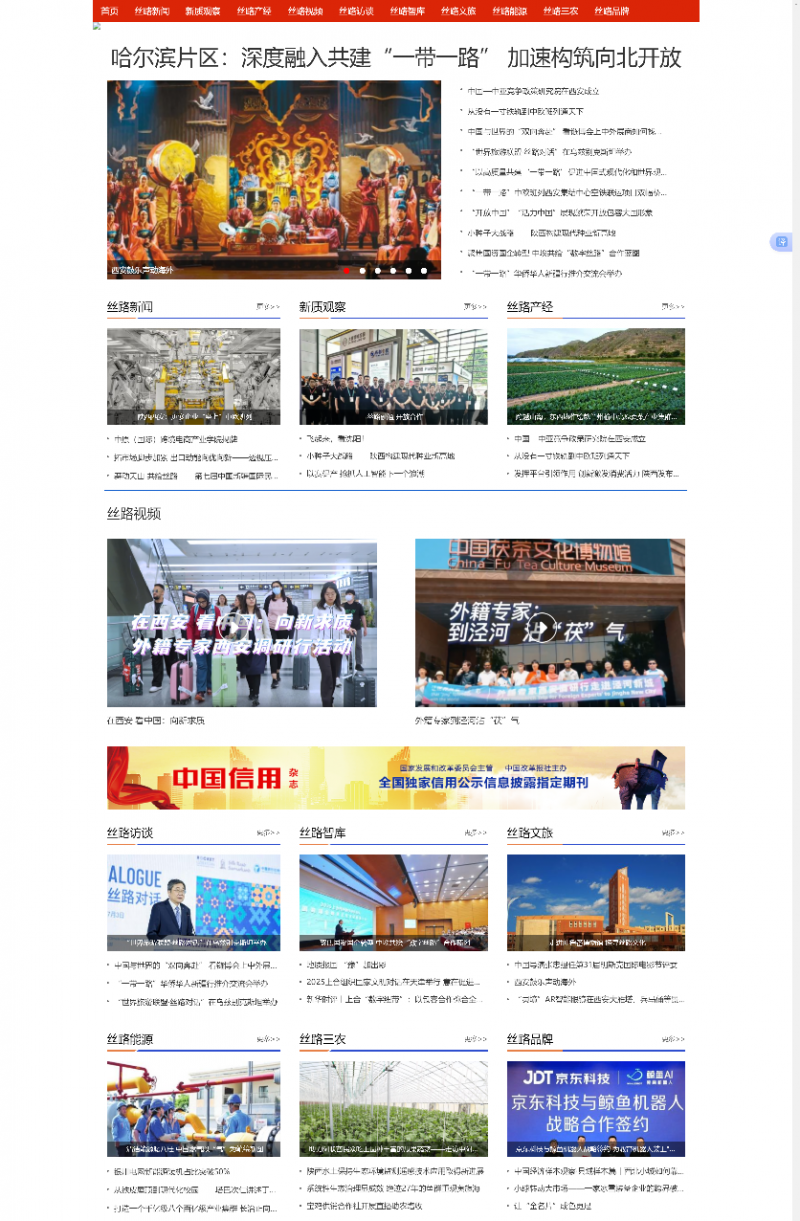This screenshot has width=800, height=1221.
Task: View more under 丝路智库 section
Action: [x=475, y=833]
